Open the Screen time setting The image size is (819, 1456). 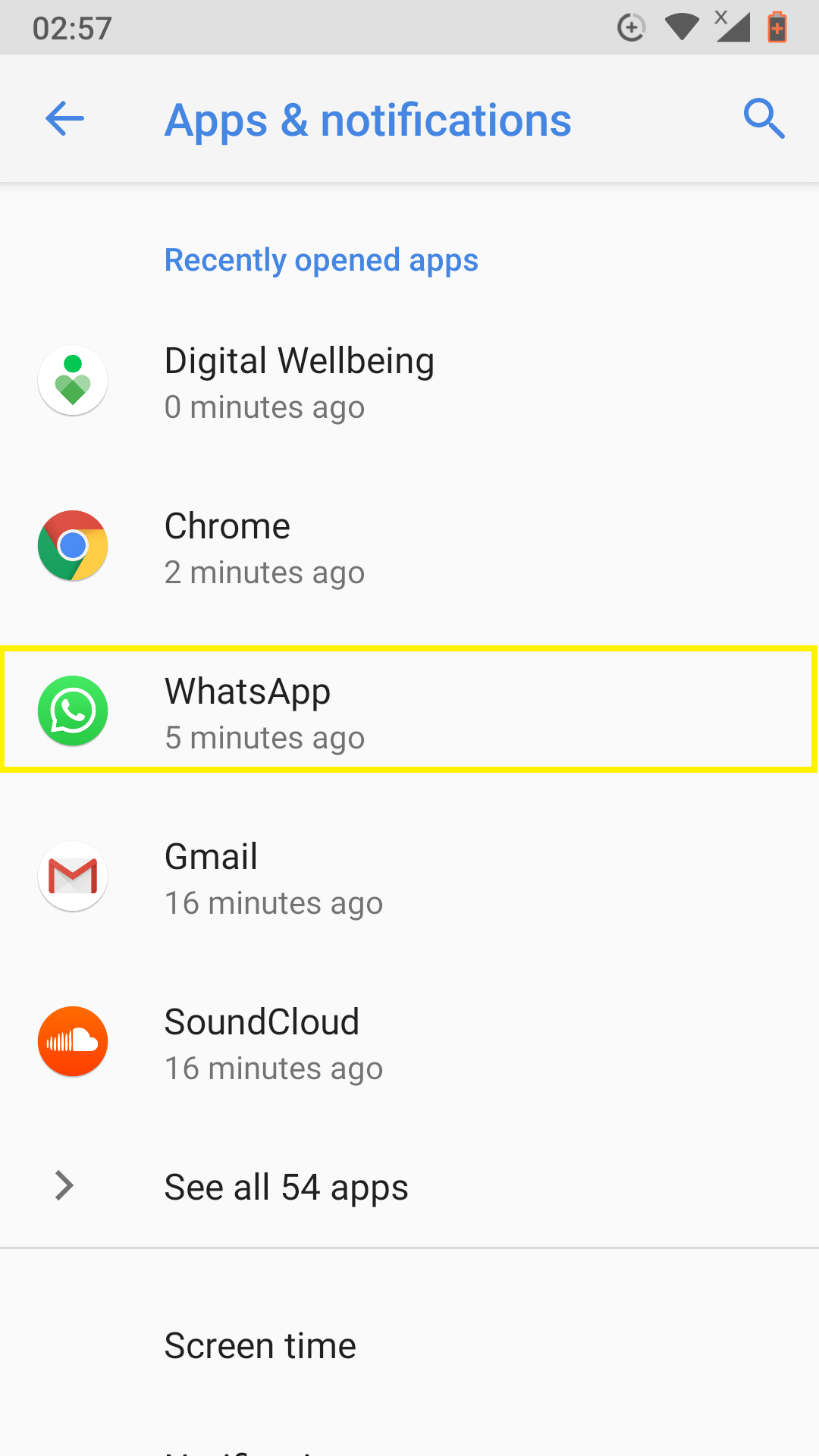[x=409, y=1346]
